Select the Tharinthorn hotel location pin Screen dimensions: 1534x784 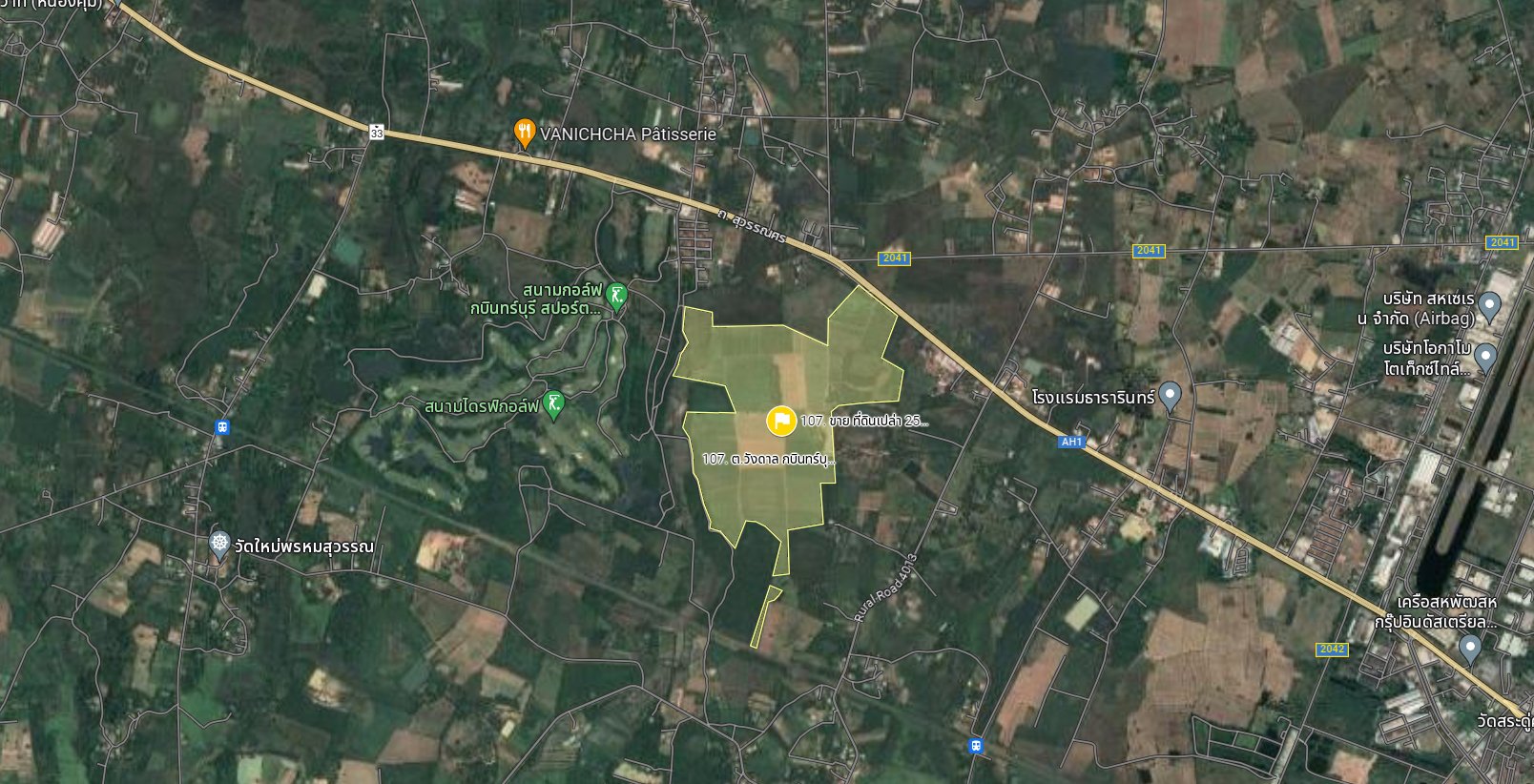point(1170,395)
